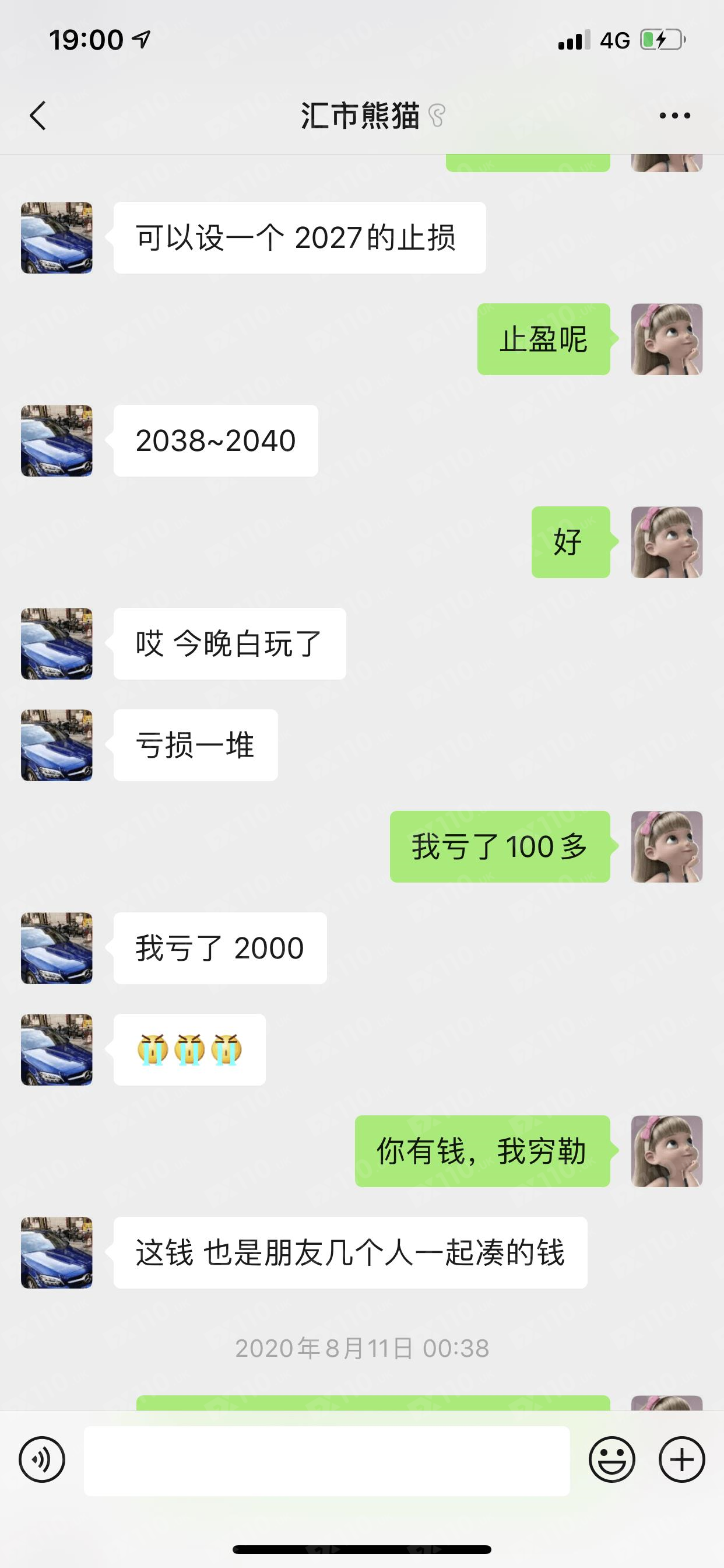The image size is (724, 1568).
Task: Open the emoji sticker panel
Action: pyautogui.click(x=611, y=1459)
